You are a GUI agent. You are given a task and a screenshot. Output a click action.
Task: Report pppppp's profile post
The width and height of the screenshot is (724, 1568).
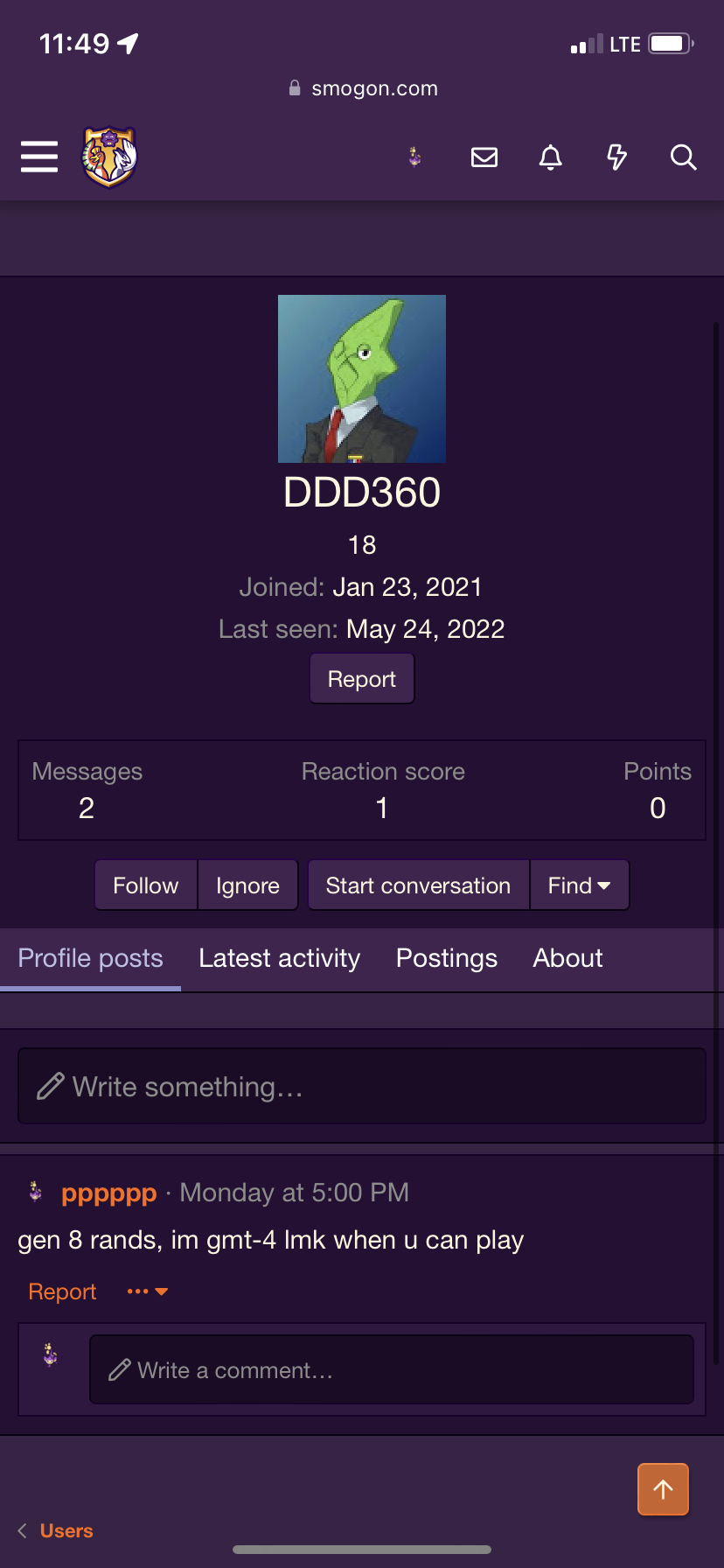pyautogui.click(x=62, y=1291)
